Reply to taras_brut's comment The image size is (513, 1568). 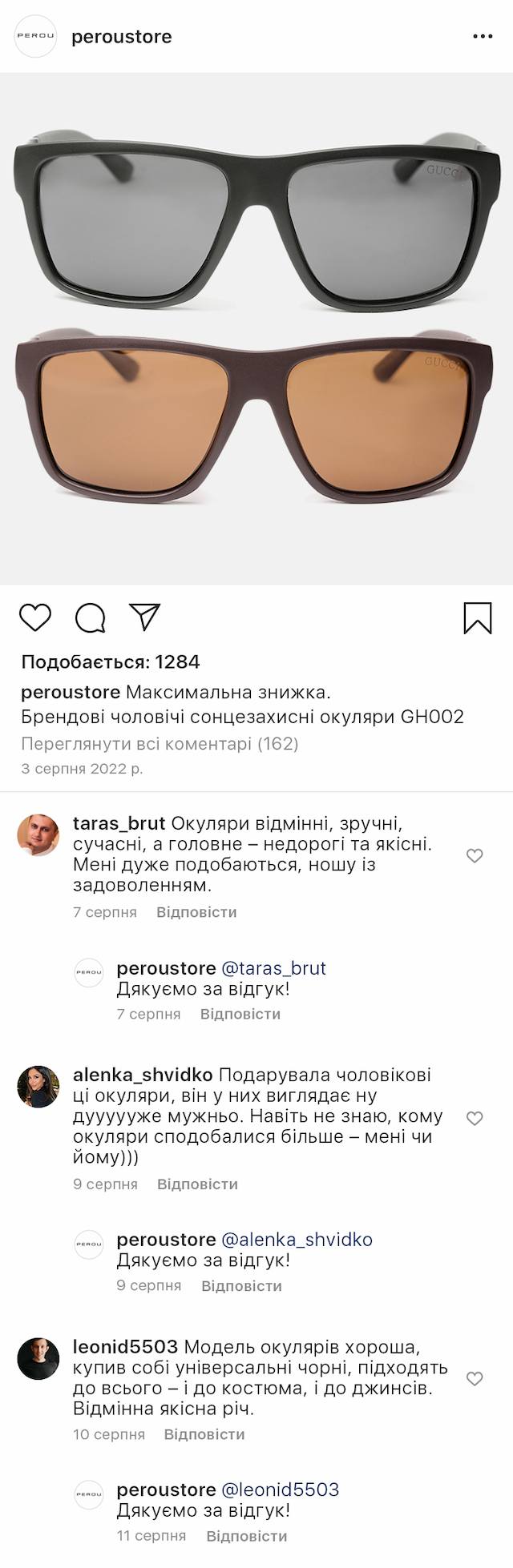point(196,912)
